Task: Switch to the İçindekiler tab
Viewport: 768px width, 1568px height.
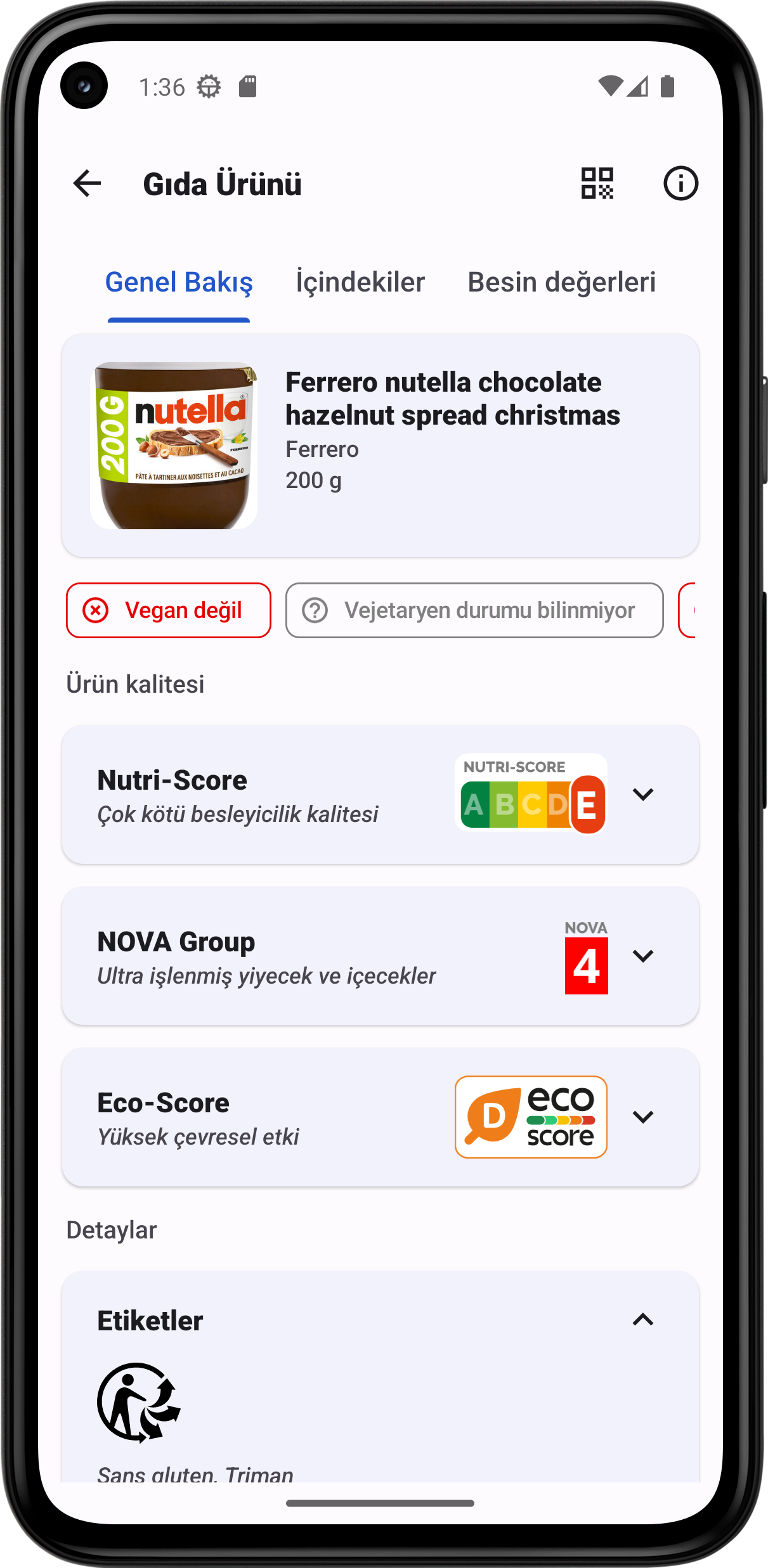Action: (360, 283)
